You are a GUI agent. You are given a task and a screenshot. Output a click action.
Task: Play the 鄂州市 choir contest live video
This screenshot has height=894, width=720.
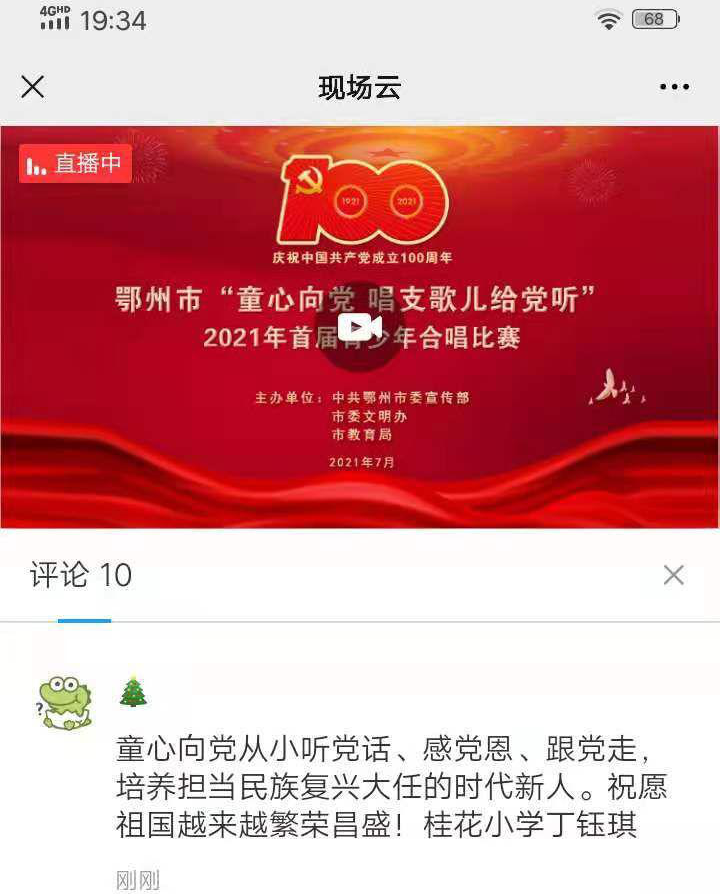coord(360,327)
